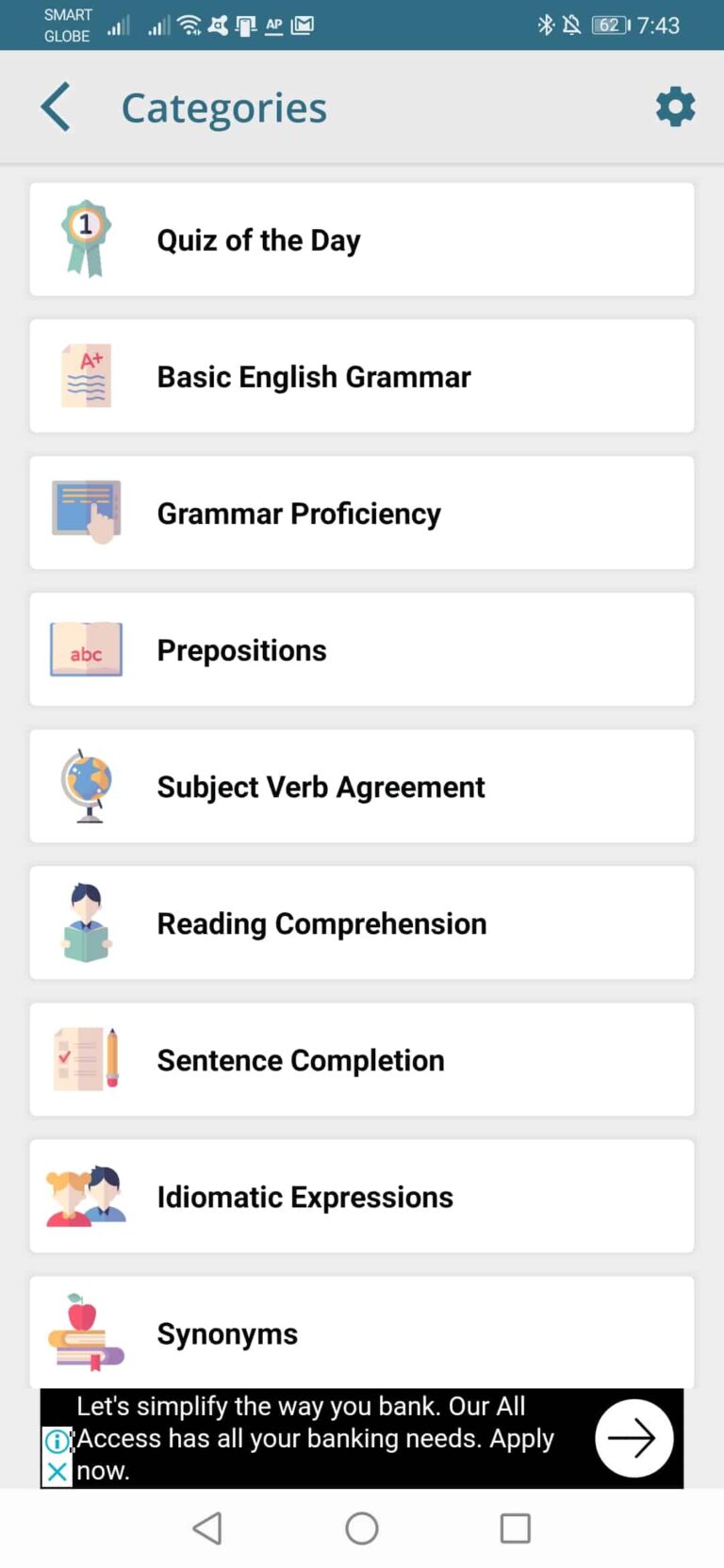Tap the ad info icon in the banner

click(57, 1440)
